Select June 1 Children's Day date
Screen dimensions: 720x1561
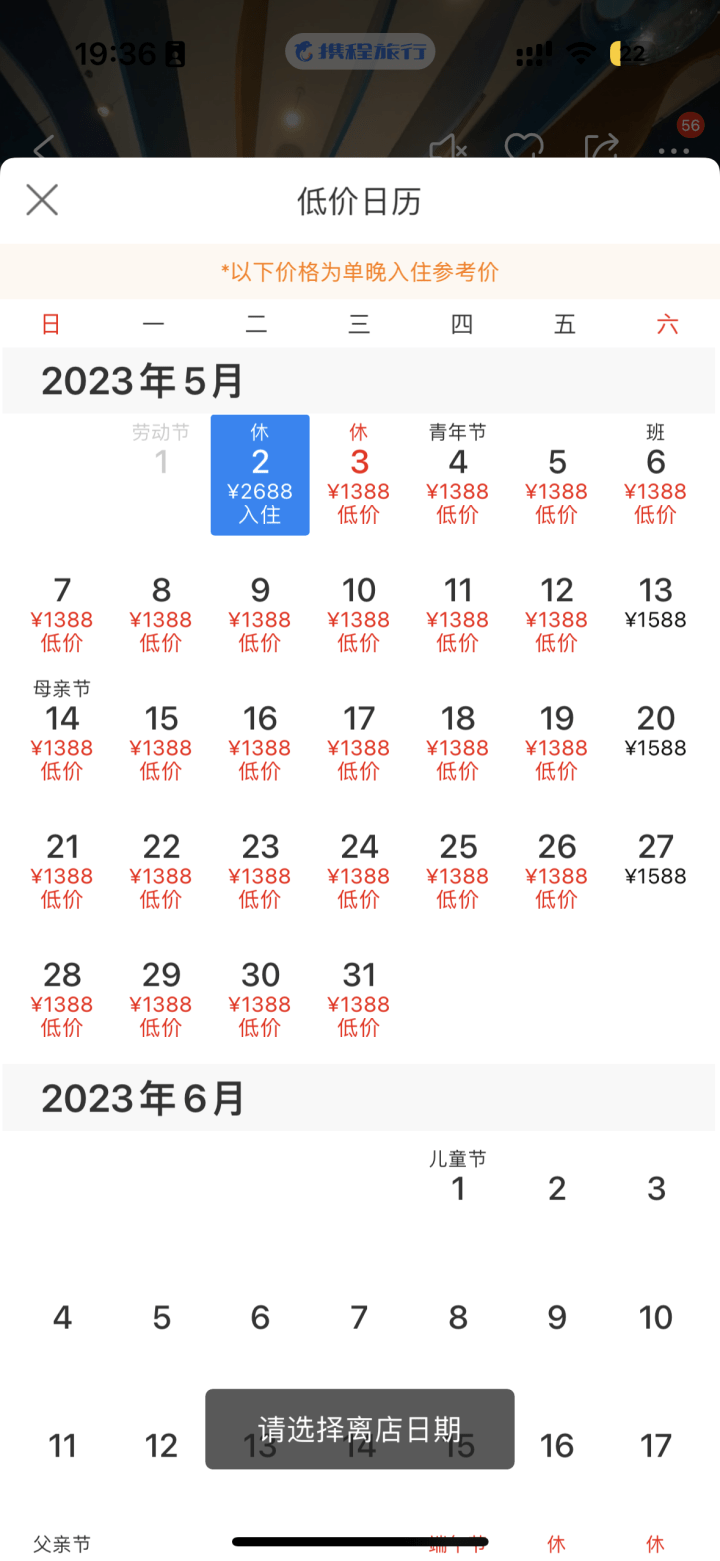coord(458,1187)
